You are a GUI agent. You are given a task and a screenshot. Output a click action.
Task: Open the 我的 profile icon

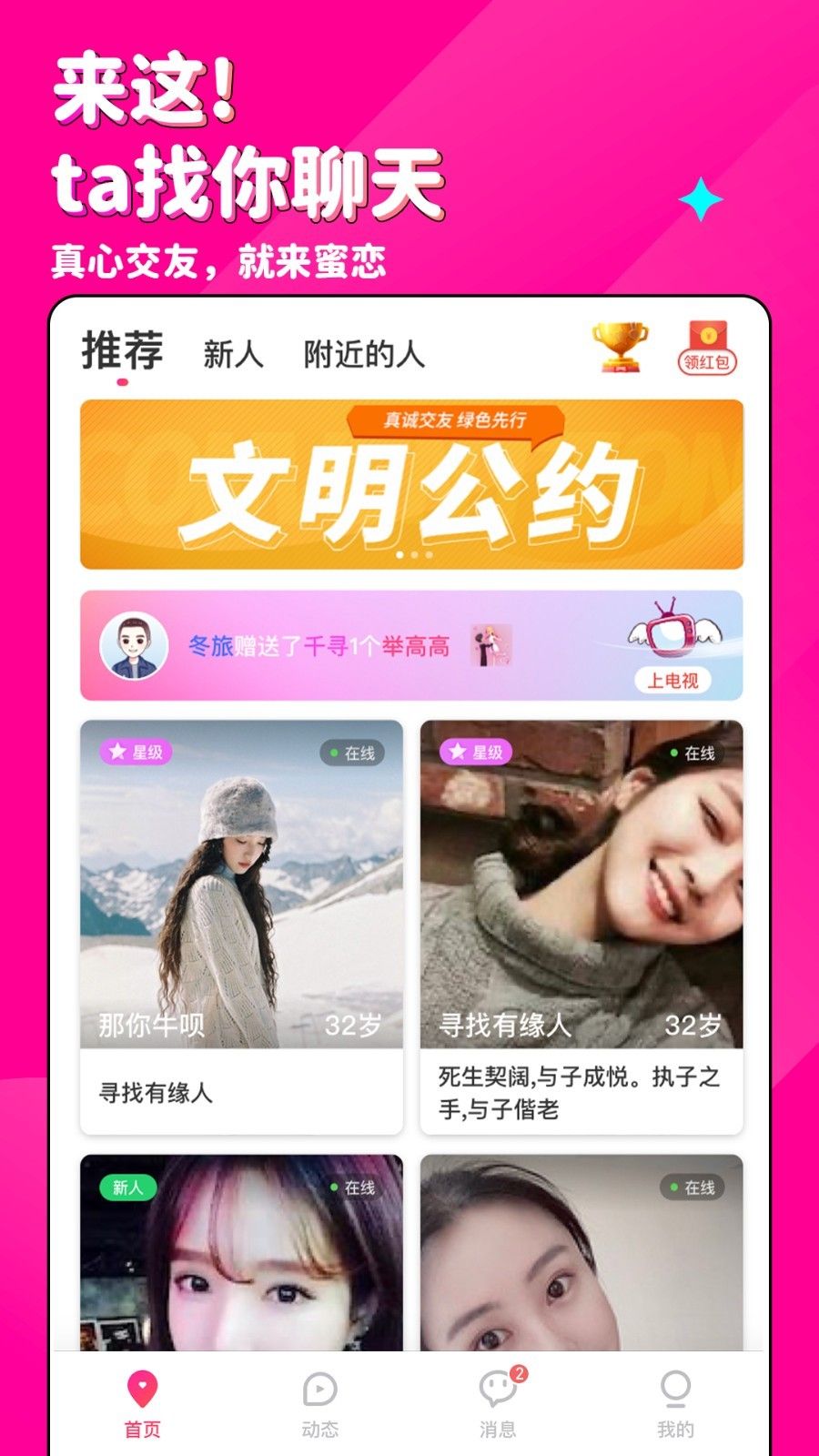[x=675, y=1388]
